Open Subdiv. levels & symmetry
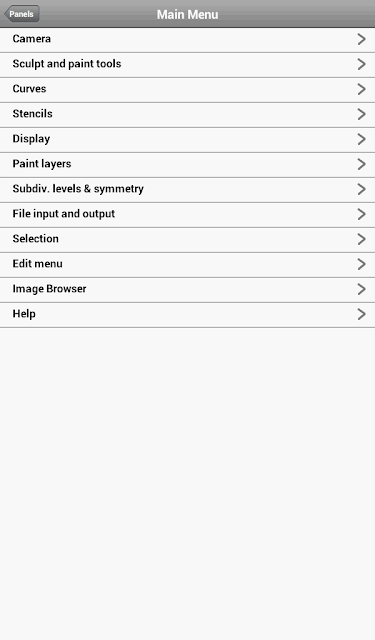The image size is (375, 640). coord(187,189)
